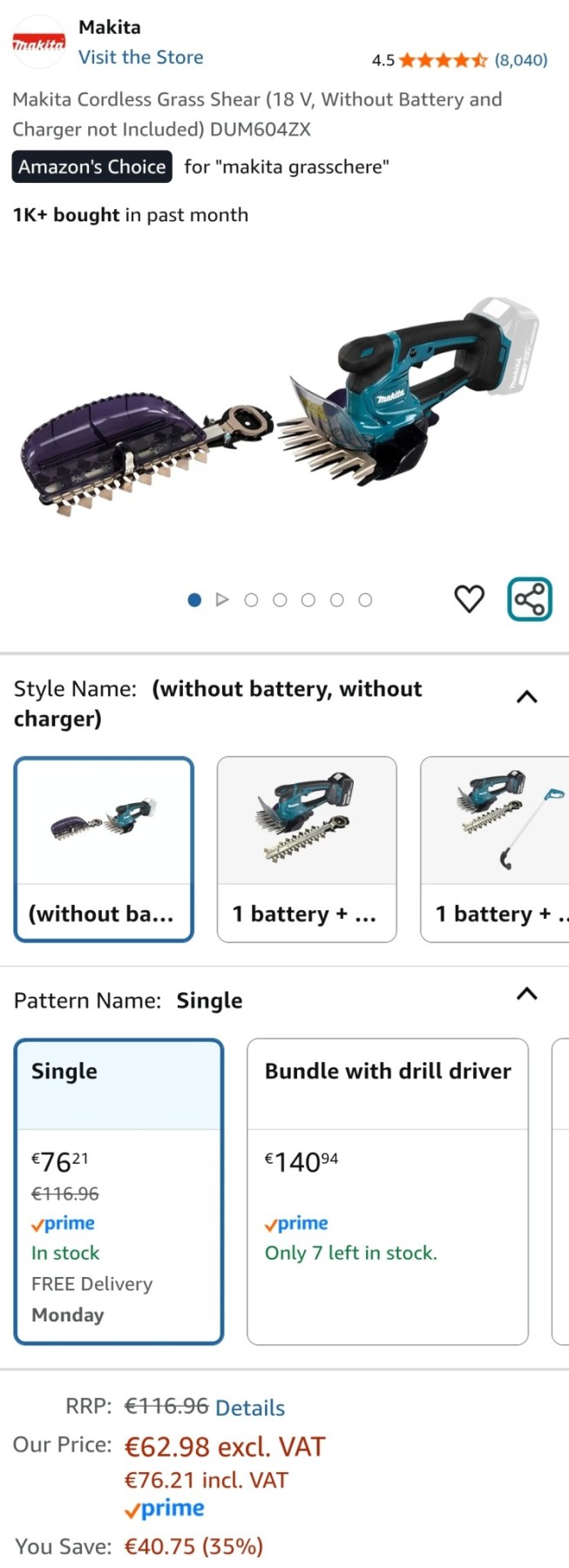This screenshot has height=1568, width=569.
Task: Select Bundle with drill driver option
Action: coord(388,1190)
